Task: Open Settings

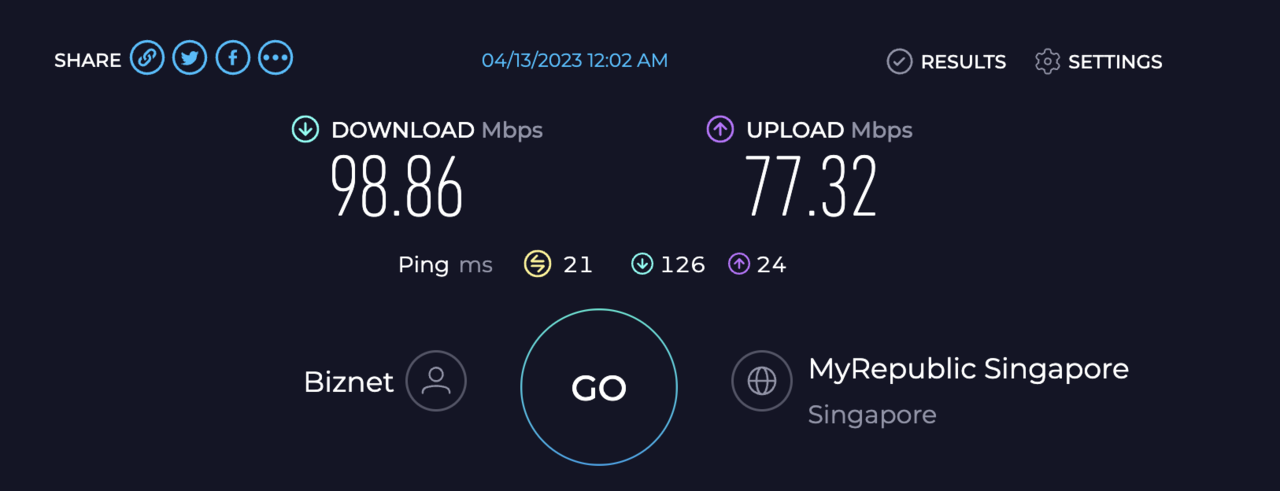Action: coord(1098,62)
